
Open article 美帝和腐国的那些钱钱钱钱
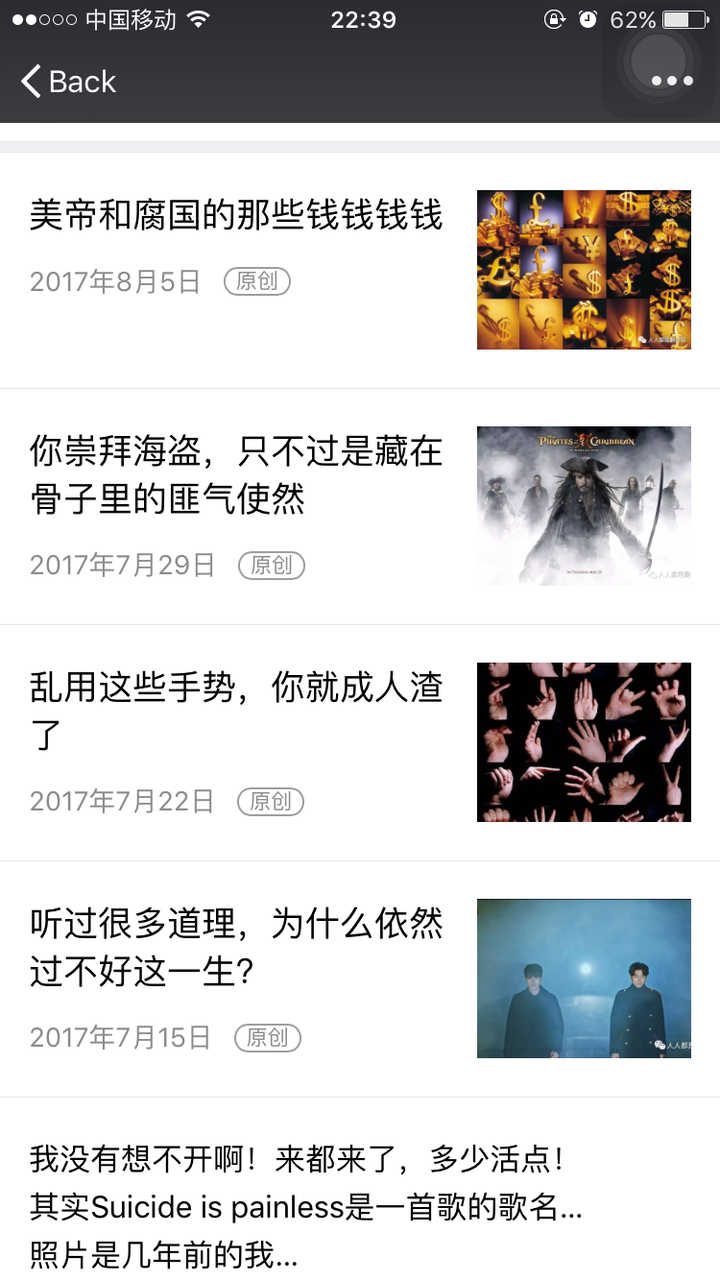pos(236,215)
